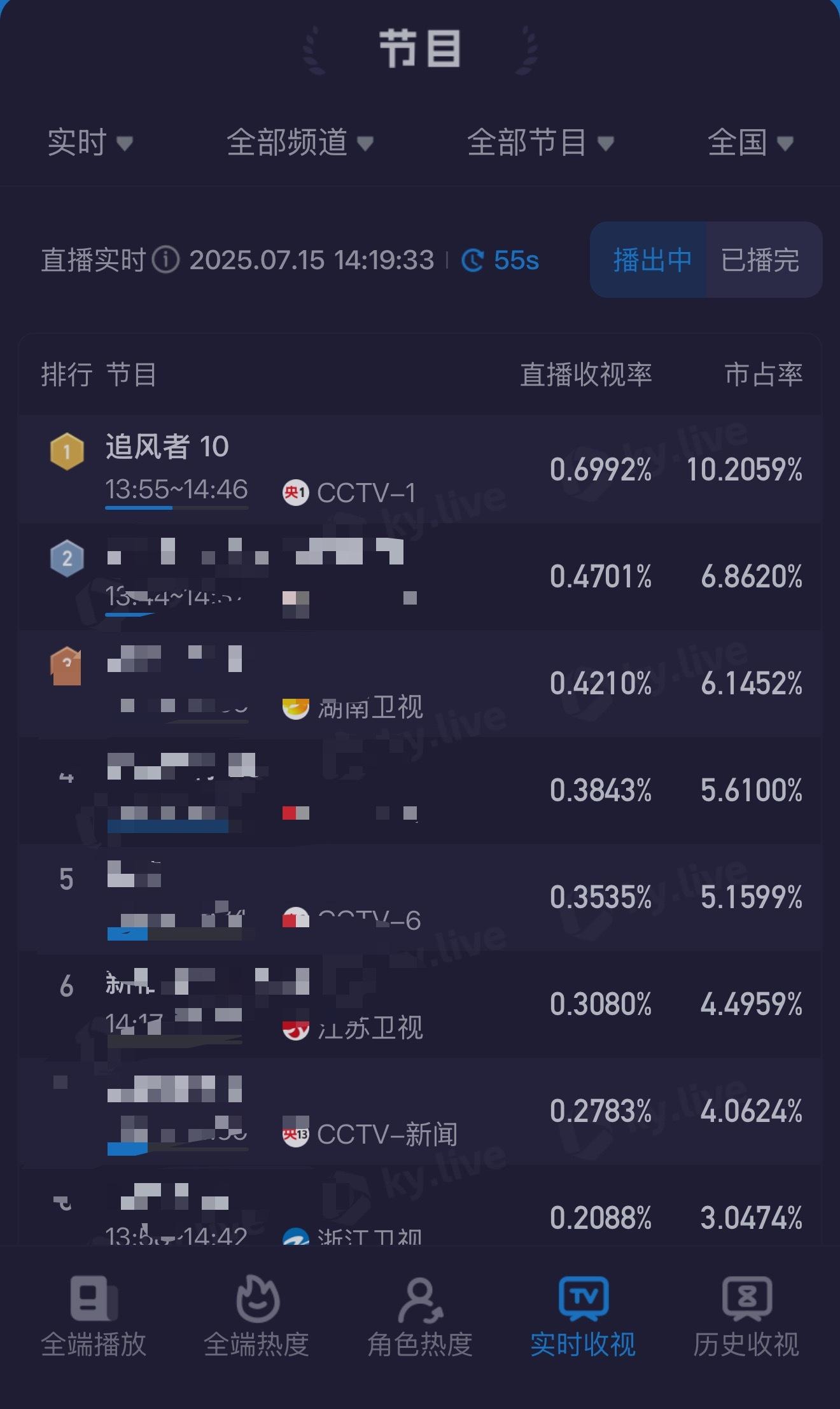Open the 全部频道 channel dropdown
840x1409 pixels.
[300, 143]
